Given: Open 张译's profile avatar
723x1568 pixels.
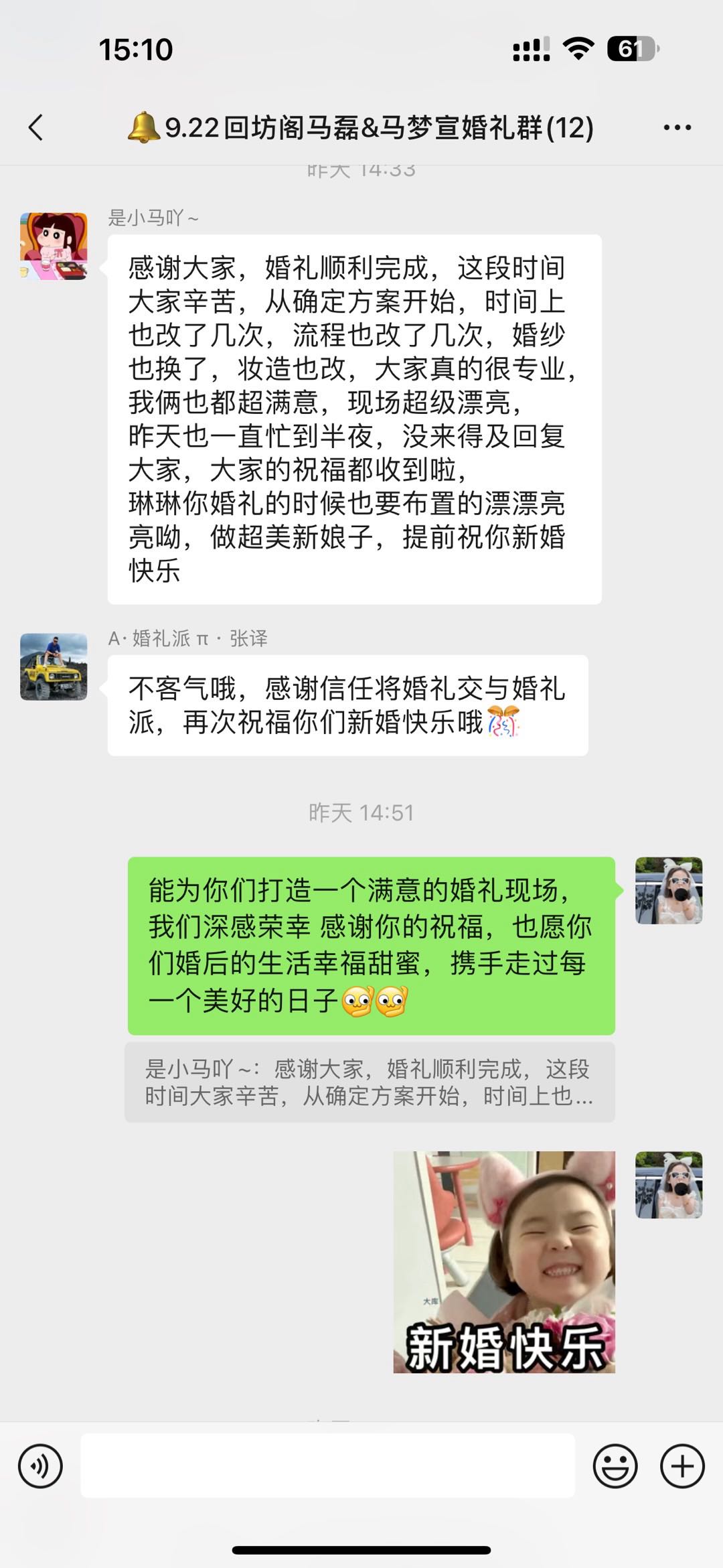Looking at the screenshot, I should point(54,666).
